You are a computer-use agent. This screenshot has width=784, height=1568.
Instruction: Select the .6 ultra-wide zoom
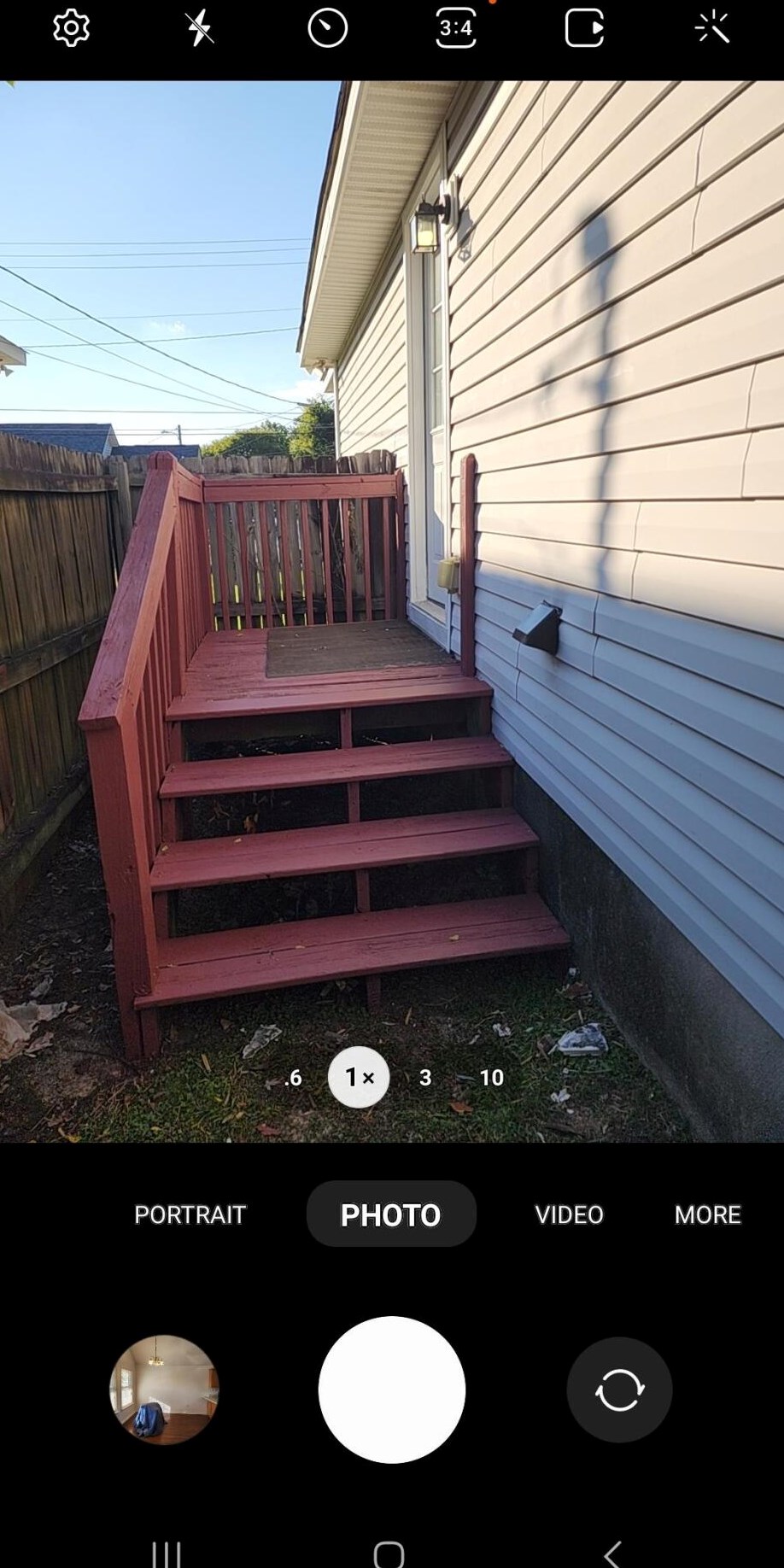(x=294, y=1078)
